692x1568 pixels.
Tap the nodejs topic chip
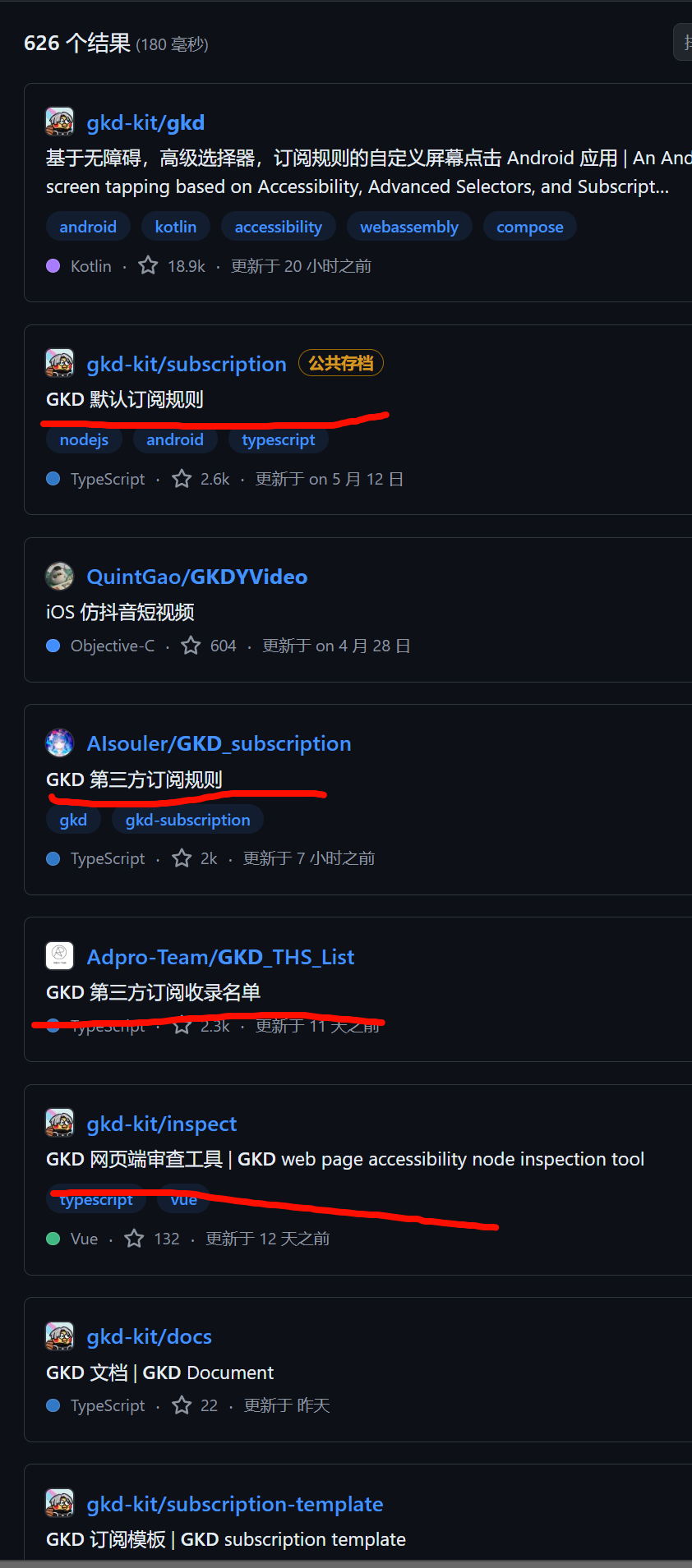tap(84, 440)
